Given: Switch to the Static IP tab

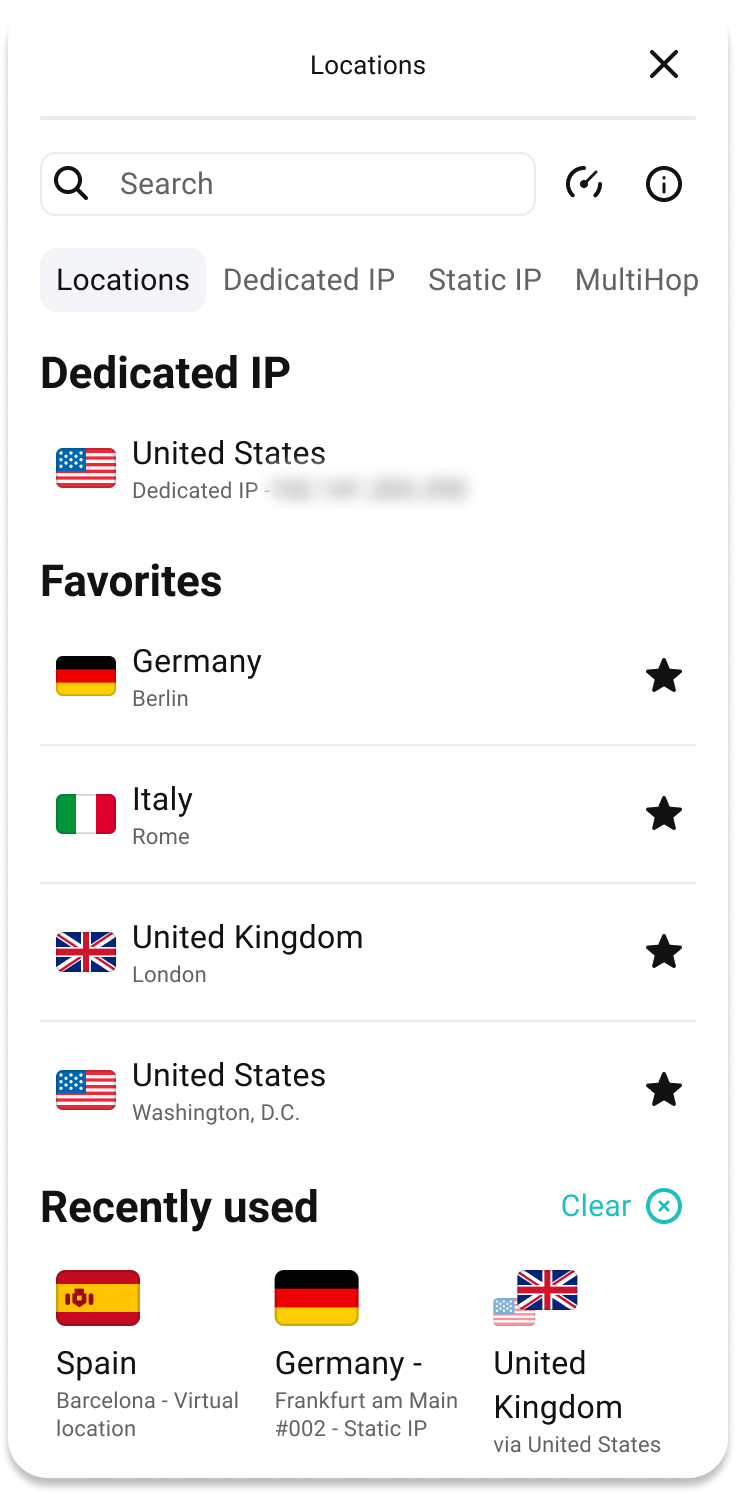Looking at the screenshot, I should coord(485,280).
